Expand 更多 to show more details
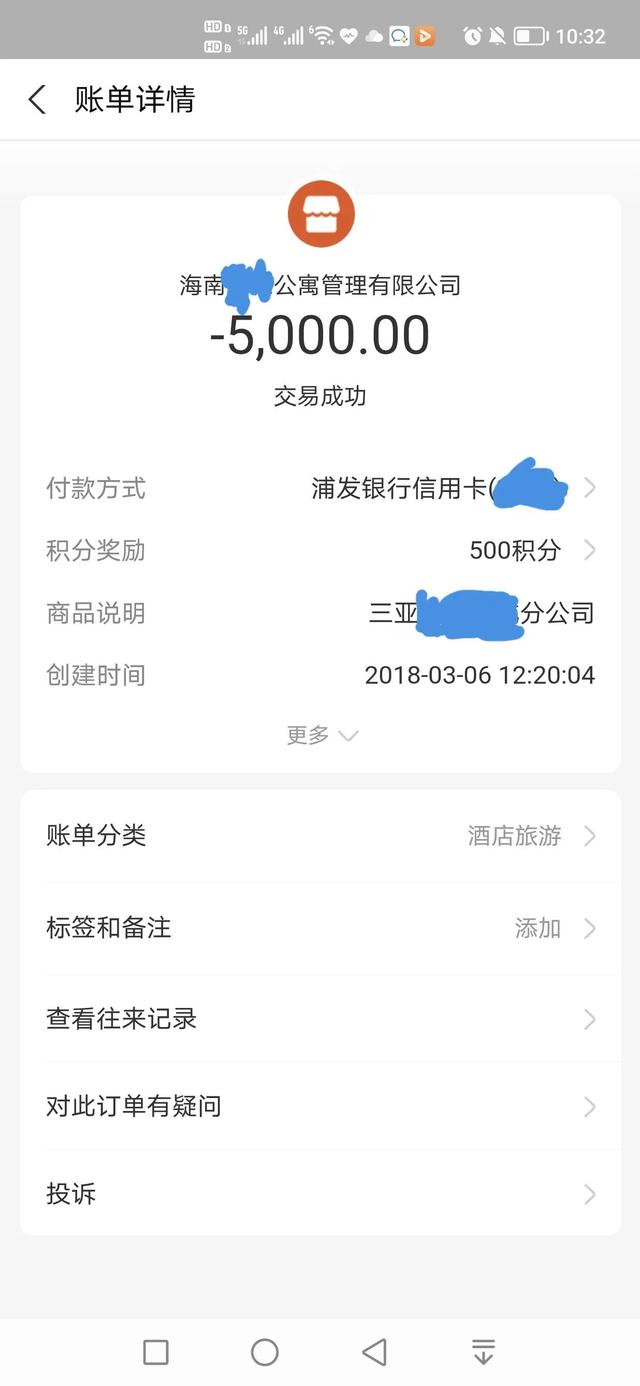This screenshot has height=1386, width=640. 321,735
